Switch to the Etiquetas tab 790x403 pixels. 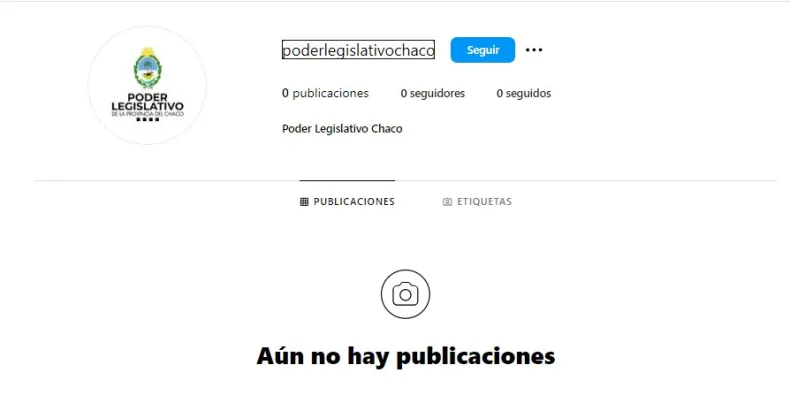pos(477,202)
